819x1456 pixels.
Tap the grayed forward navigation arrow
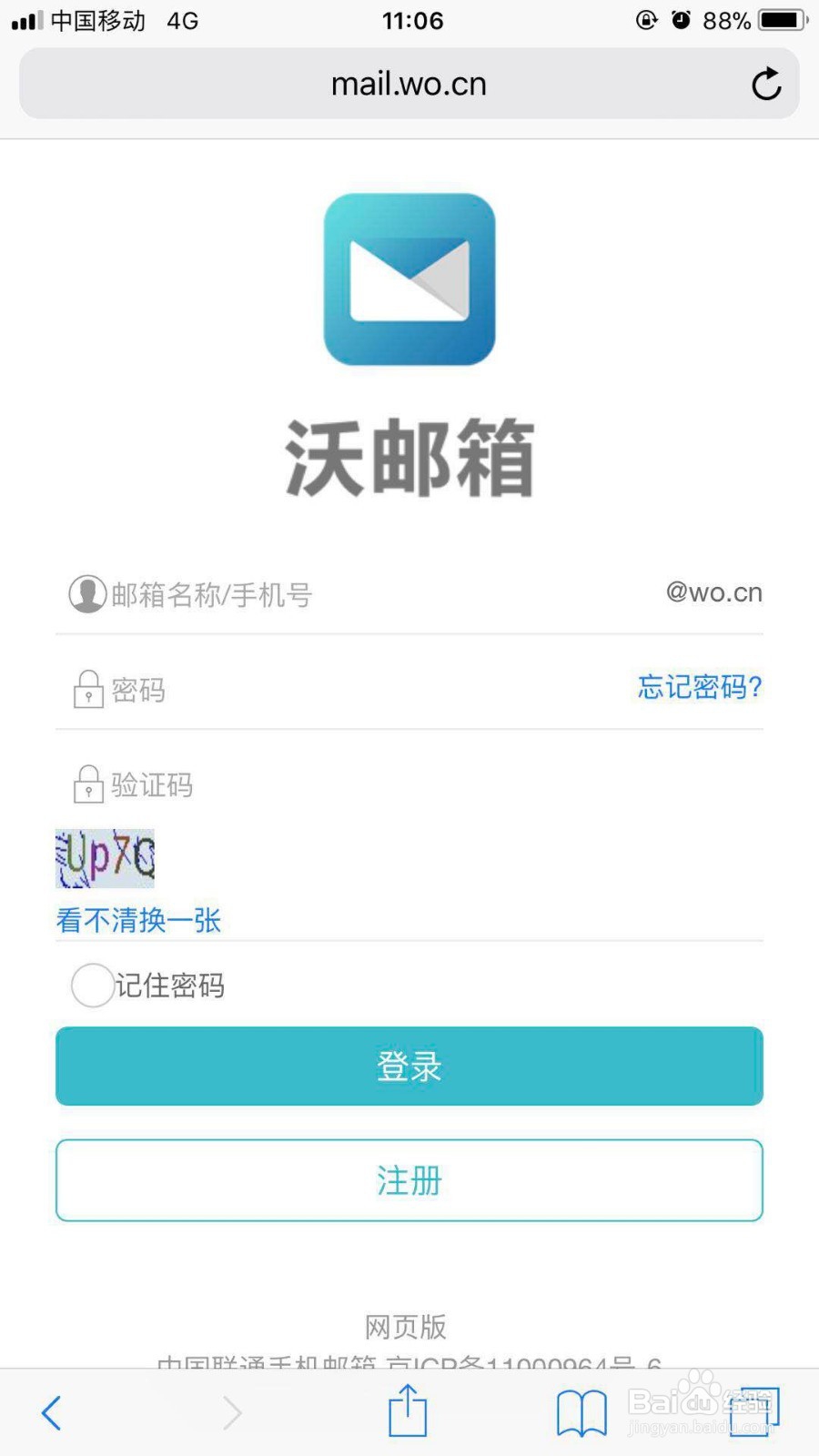232,1411
